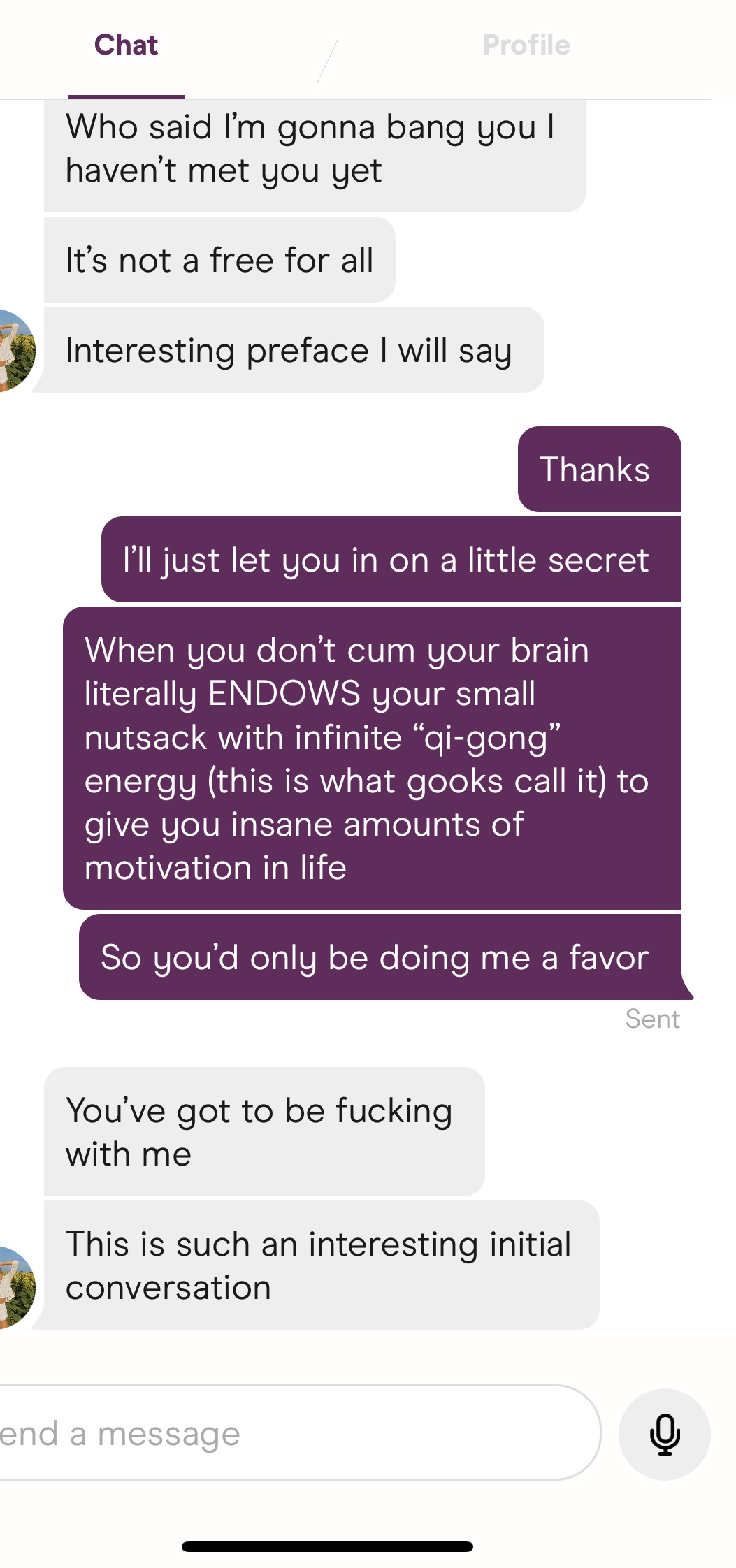Record a voice message with the microphone

tap(664, 1434)
